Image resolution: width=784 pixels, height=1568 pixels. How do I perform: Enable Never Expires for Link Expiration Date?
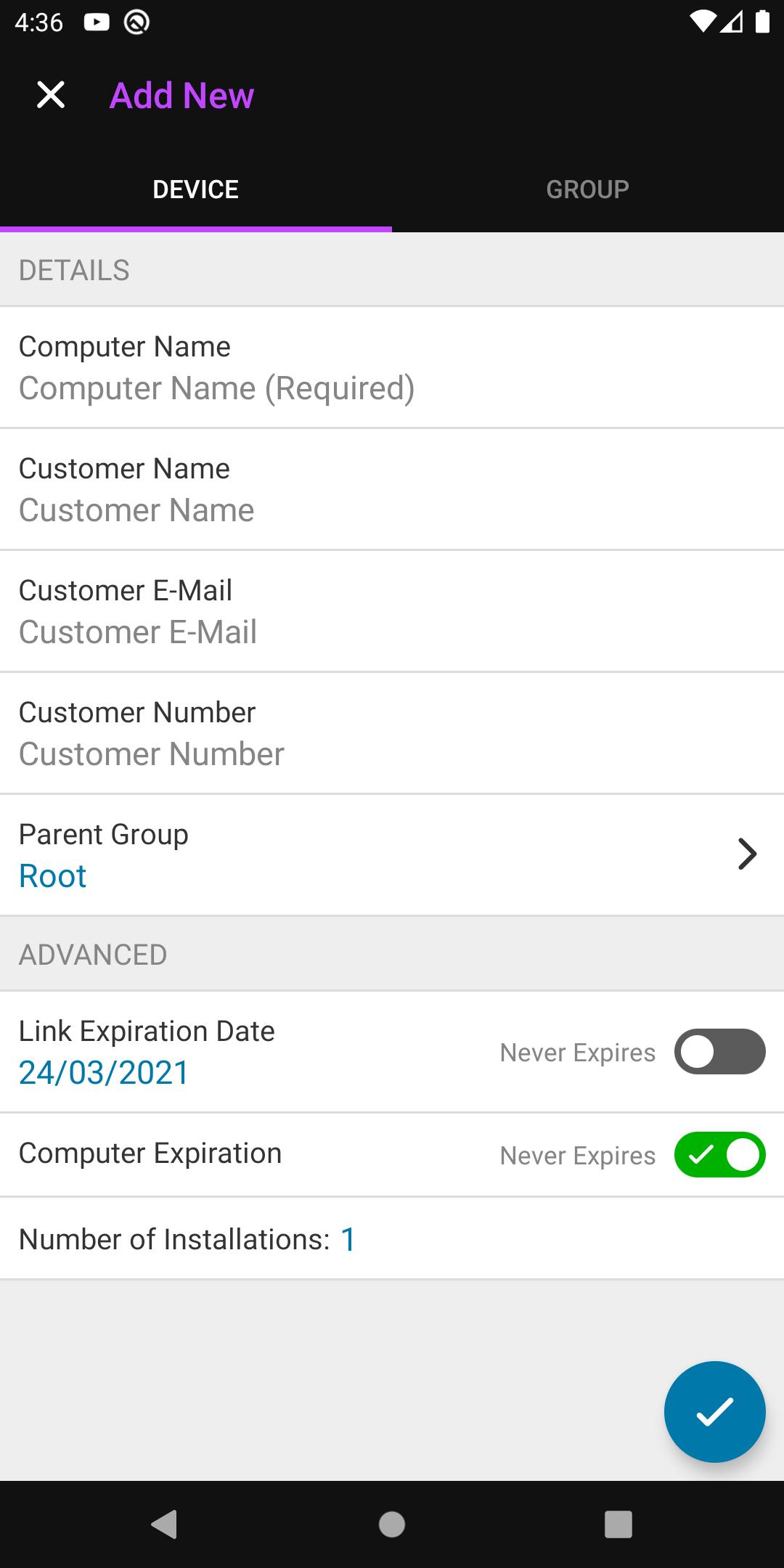[719, 1052]
